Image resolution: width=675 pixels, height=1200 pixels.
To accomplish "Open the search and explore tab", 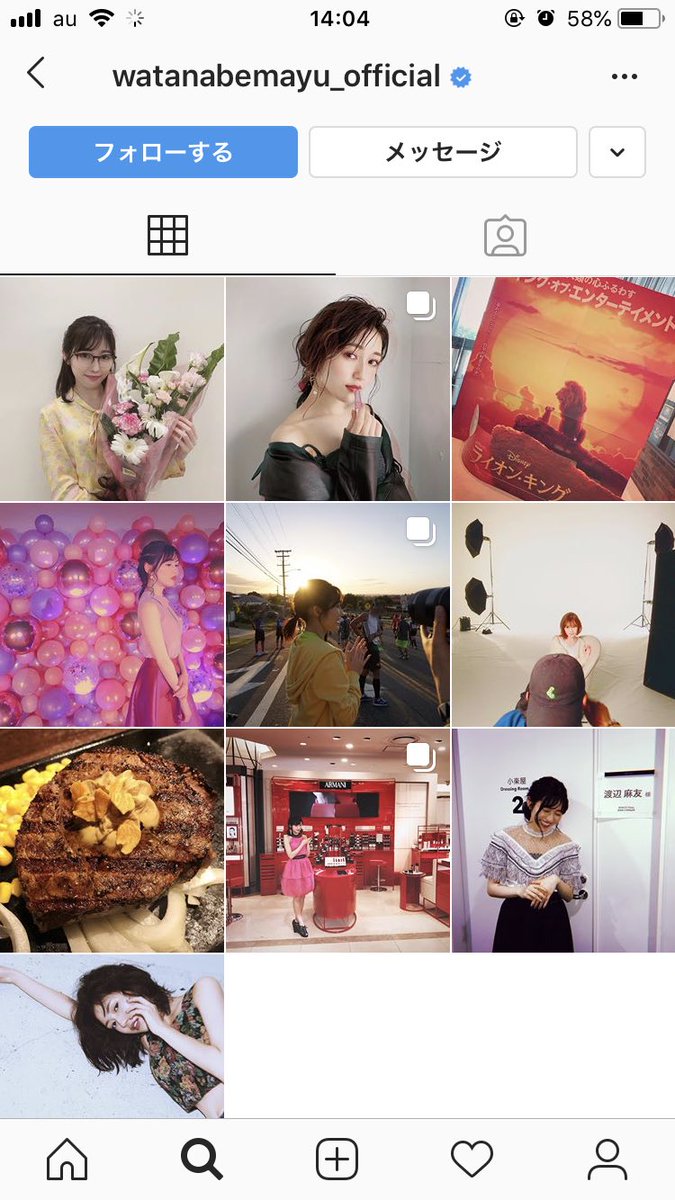I will pyautogui.click(x=201, y=1160).
